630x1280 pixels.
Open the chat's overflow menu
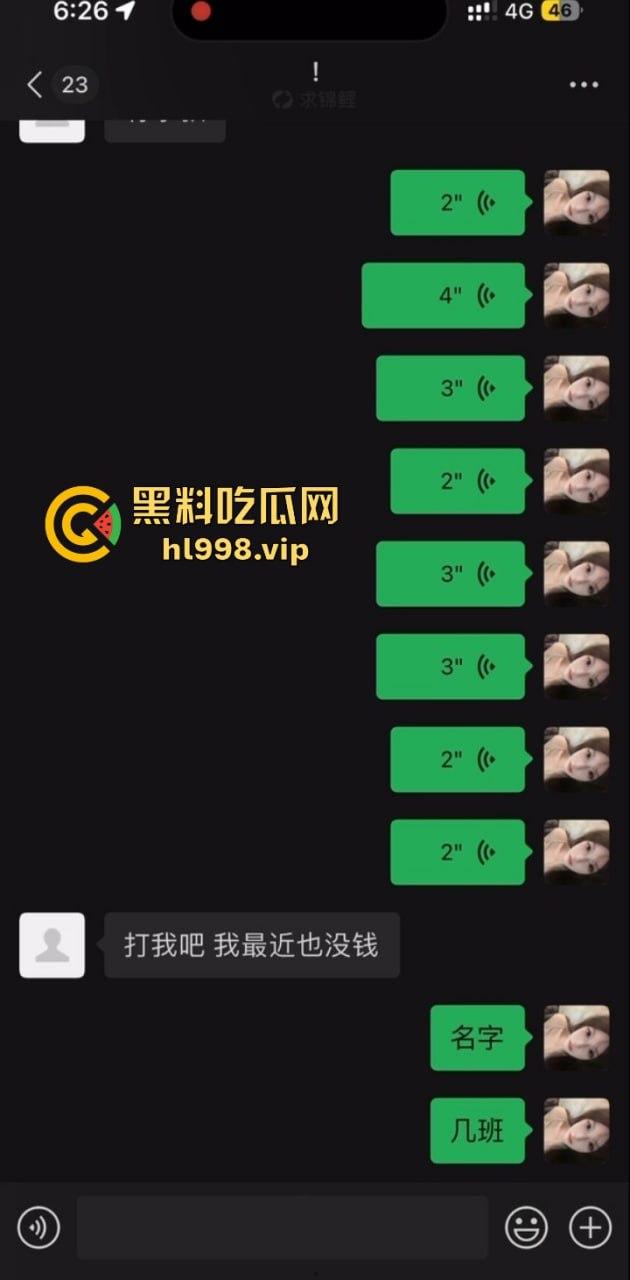coord(584,85)
